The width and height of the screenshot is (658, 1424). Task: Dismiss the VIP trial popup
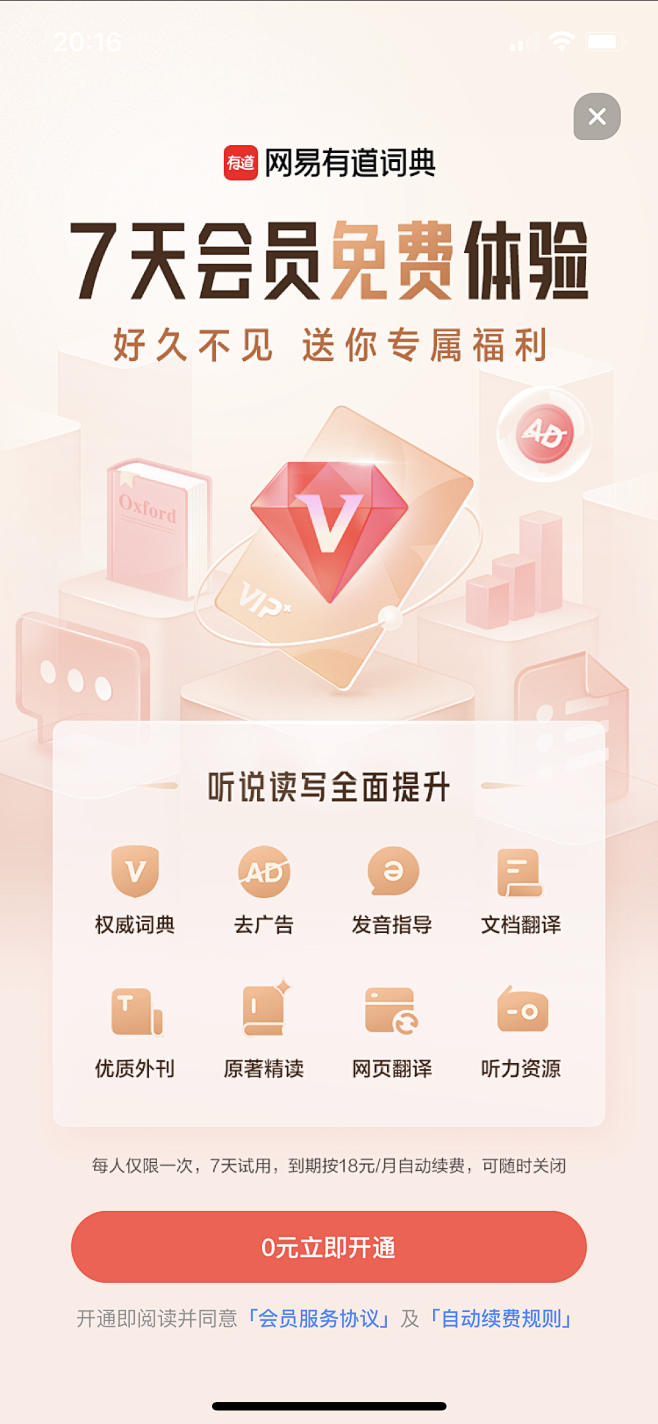tap(597, 117)
